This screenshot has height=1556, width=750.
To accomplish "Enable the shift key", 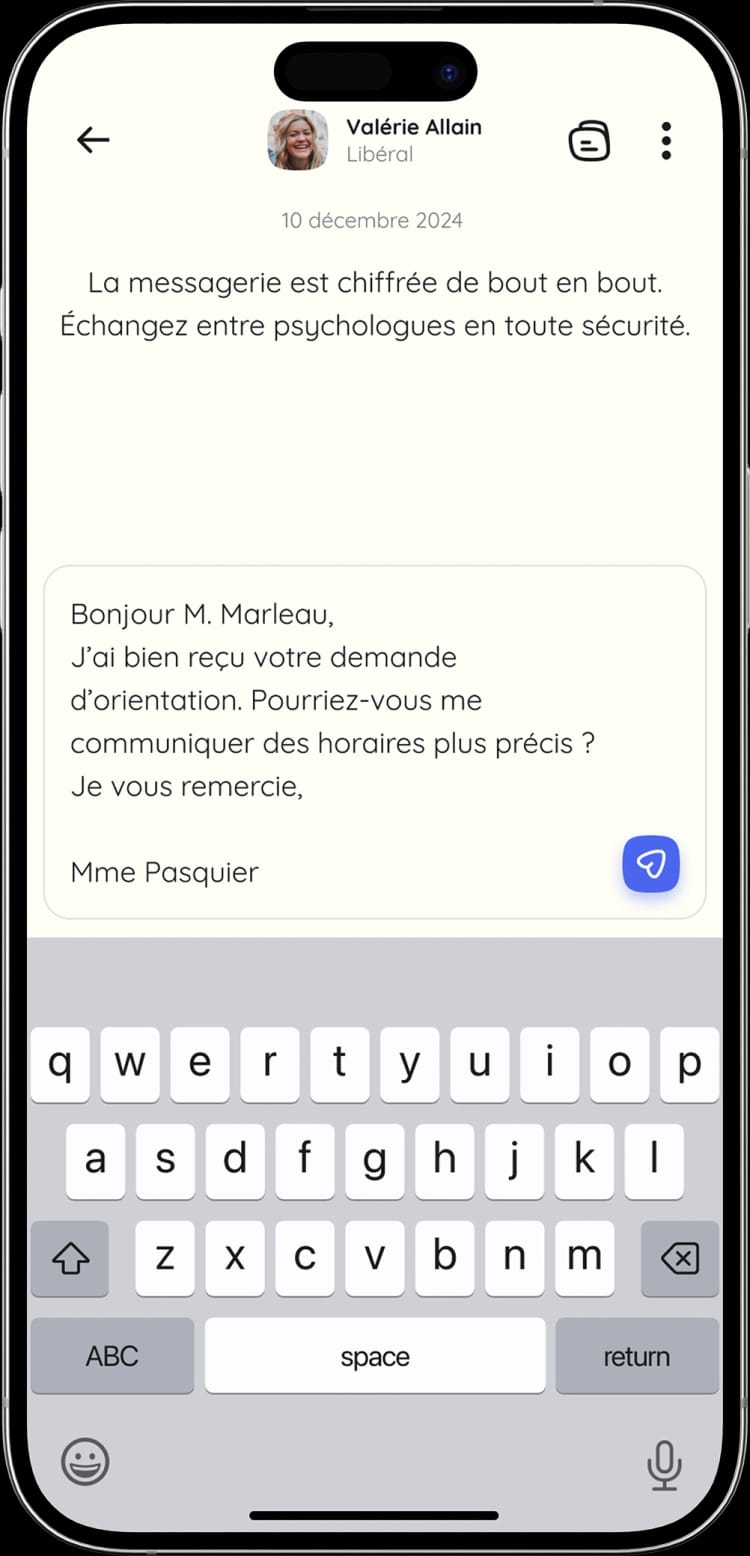I will click(70, 1259).
